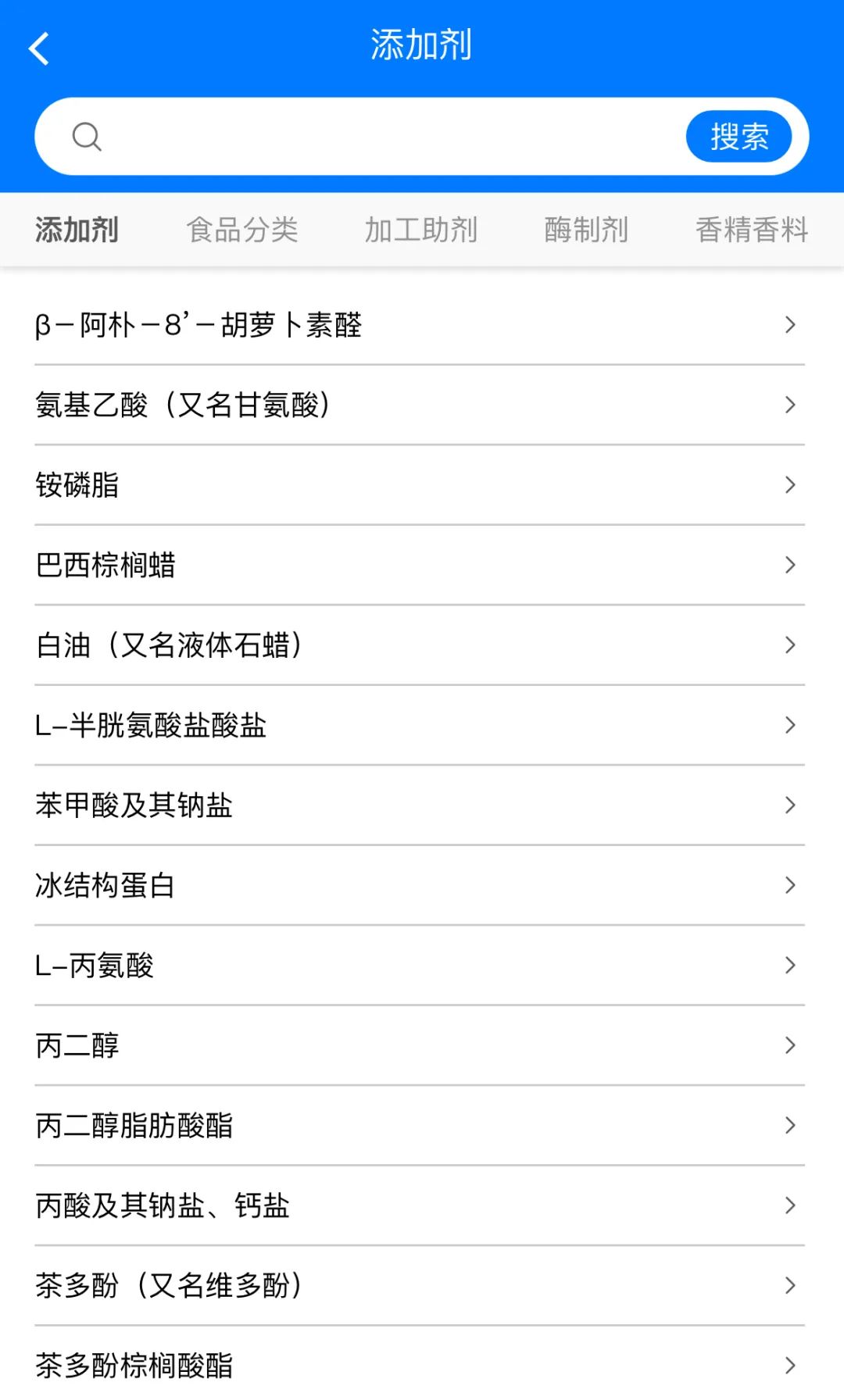This screenshot has height=1400, width=844.
Task: Tap the 搜索 button
Action: click(738, 137)
